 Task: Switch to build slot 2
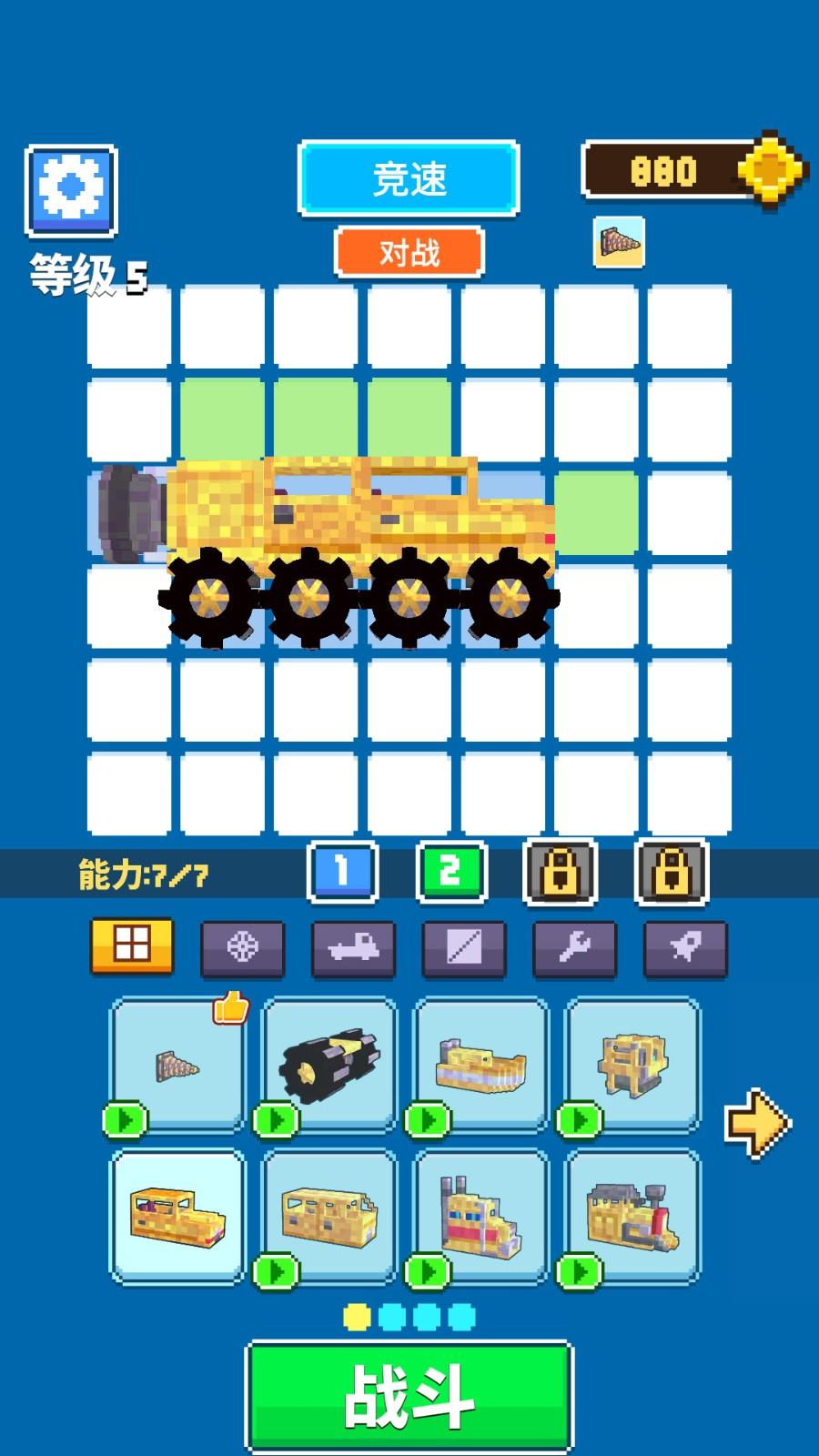450,872
